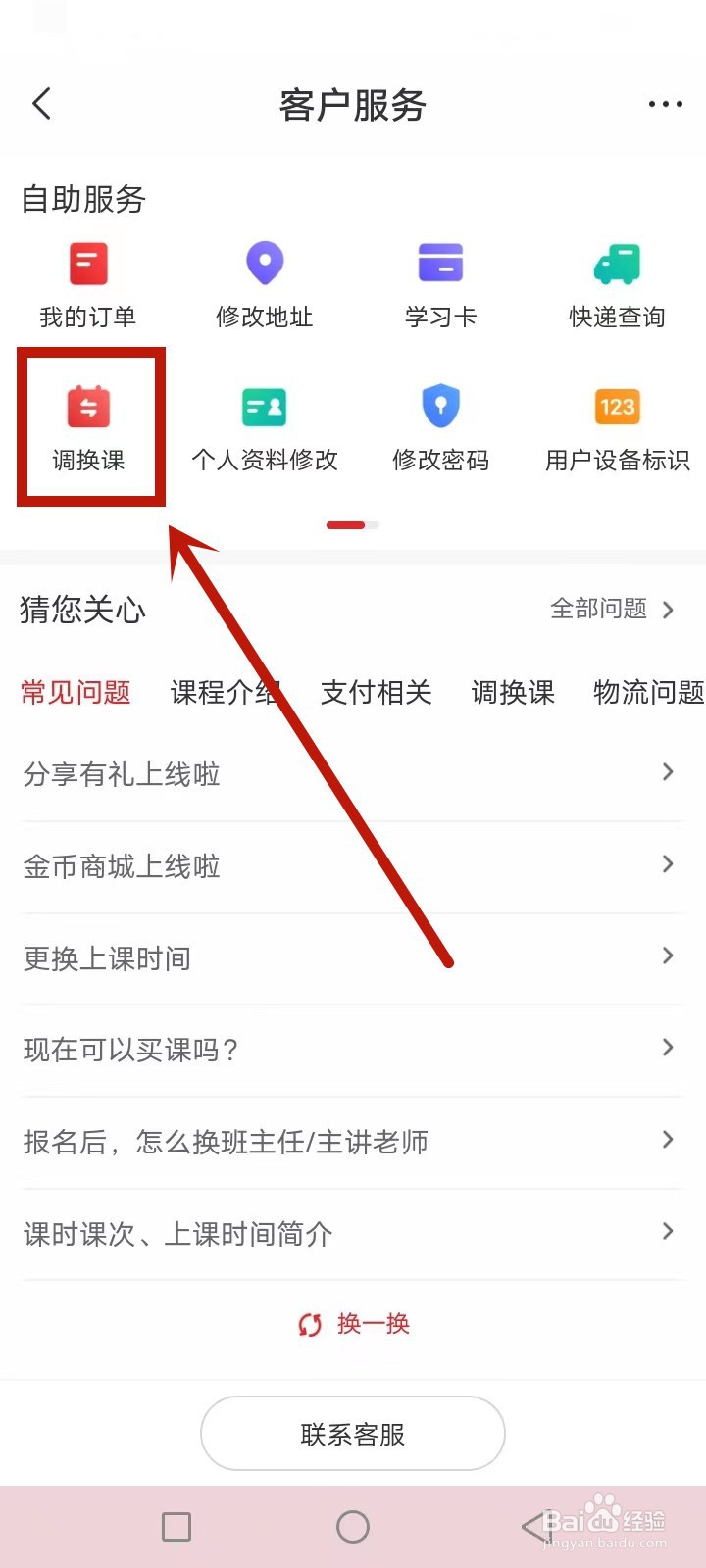
Task: Select 快递查询 express tracking
Action: coord(616,279)
